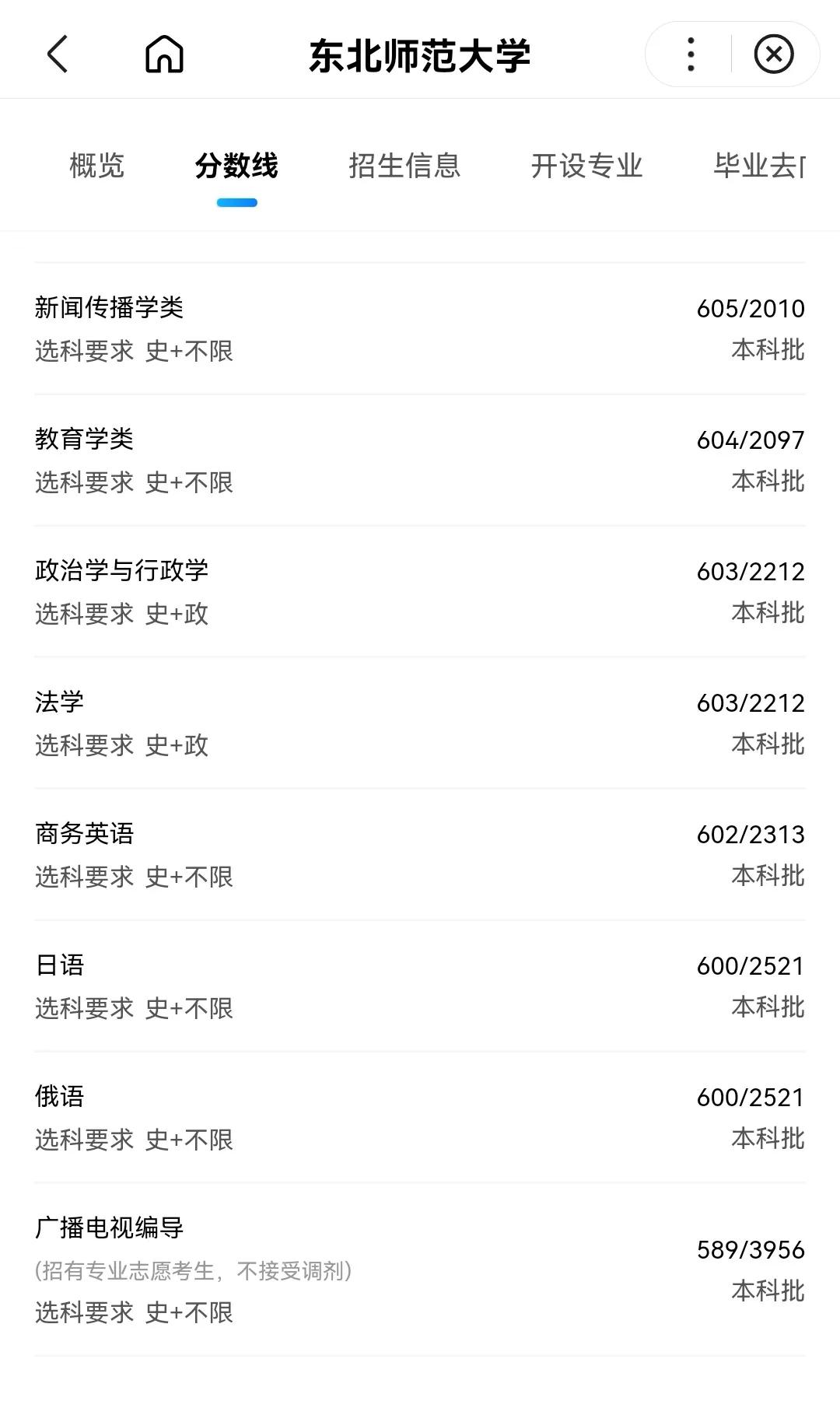Open the 俄语 major entry
Image resolution: width=840 pixels, height=1408 pixels.
420,1119
